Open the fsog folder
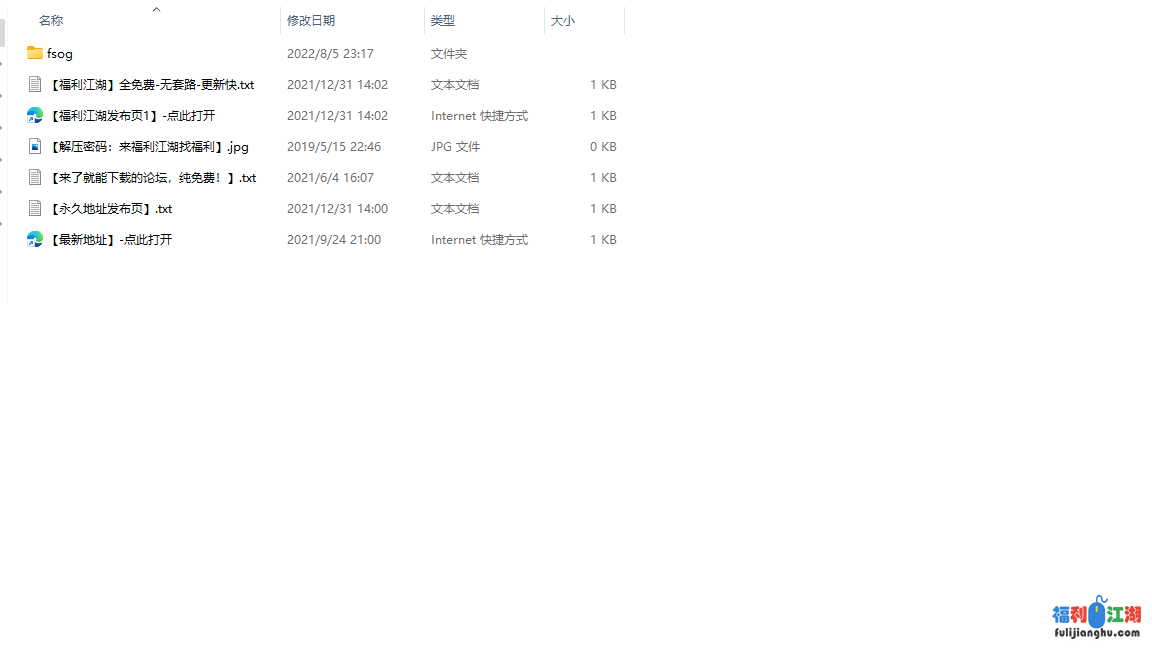This screenshot has width=1152, height=648. coord(59,54)
